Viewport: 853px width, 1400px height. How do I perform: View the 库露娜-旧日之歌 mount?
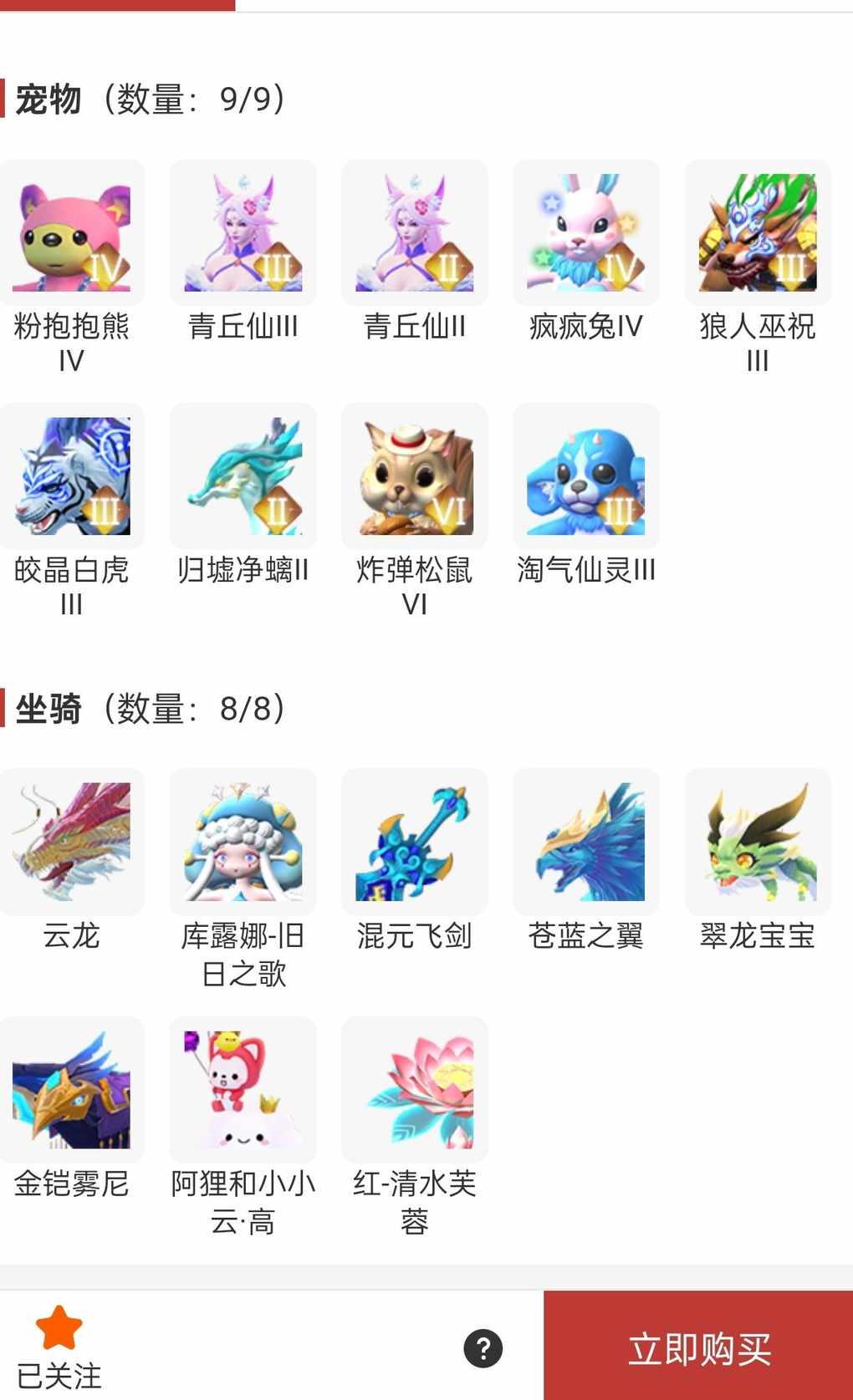(x=243, y=842)
